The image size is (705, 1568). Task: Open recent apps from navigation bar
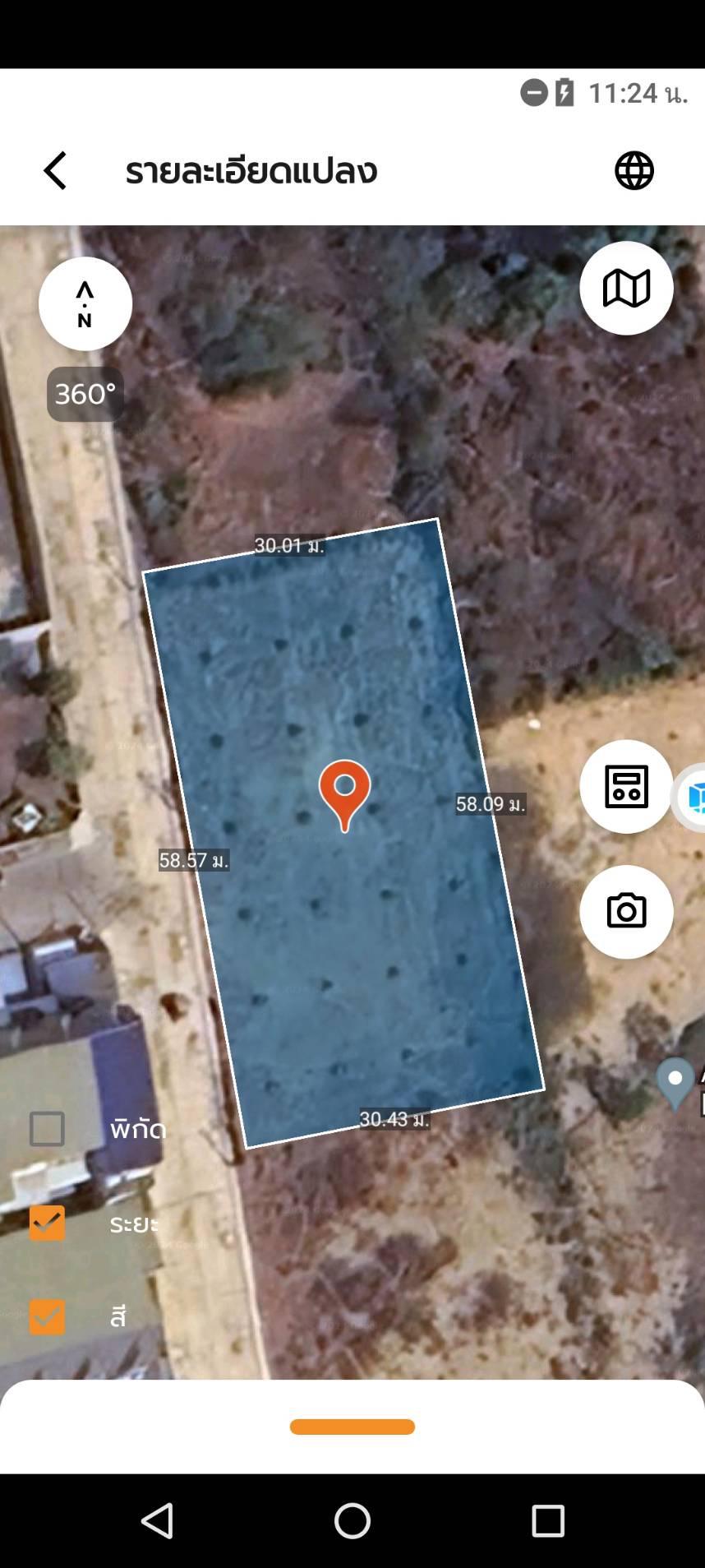click(x=548, y=1521)
